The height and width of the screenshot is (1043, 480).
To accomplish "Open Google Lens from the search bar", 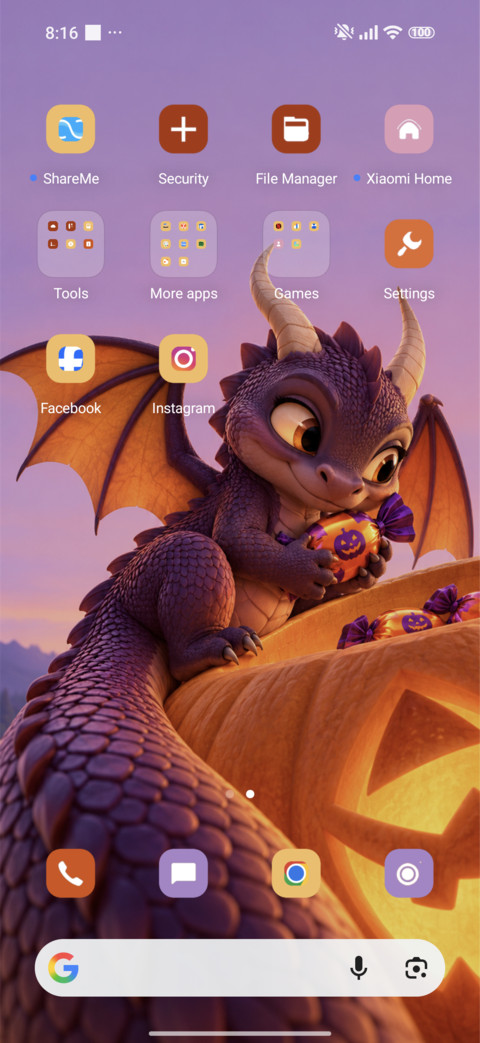I will pos(416,968).
